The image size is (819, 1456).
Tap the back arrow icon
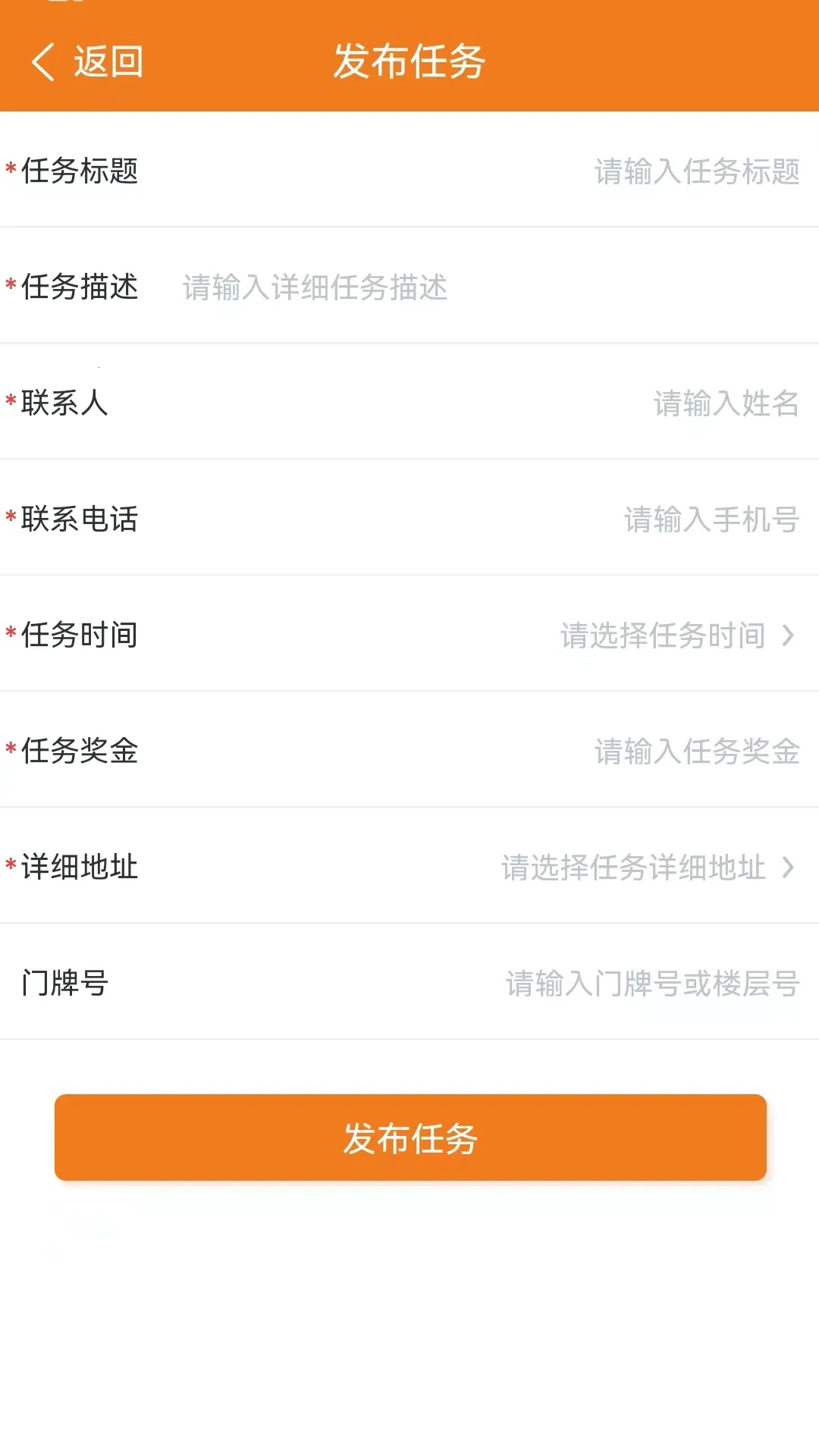click(x=43, y=62)
